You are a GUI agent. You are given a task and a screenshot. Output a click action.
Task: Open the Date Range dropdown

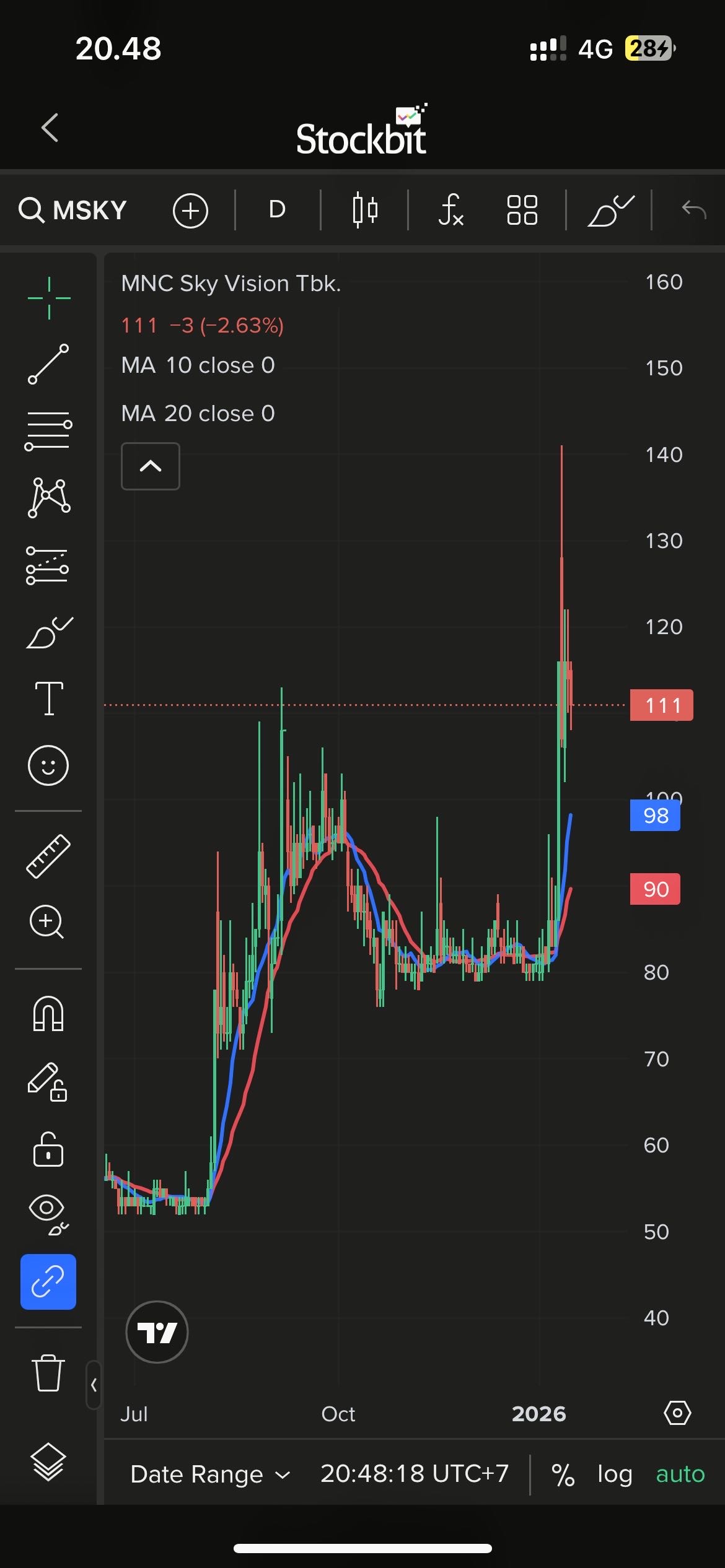pos(210,1474)
